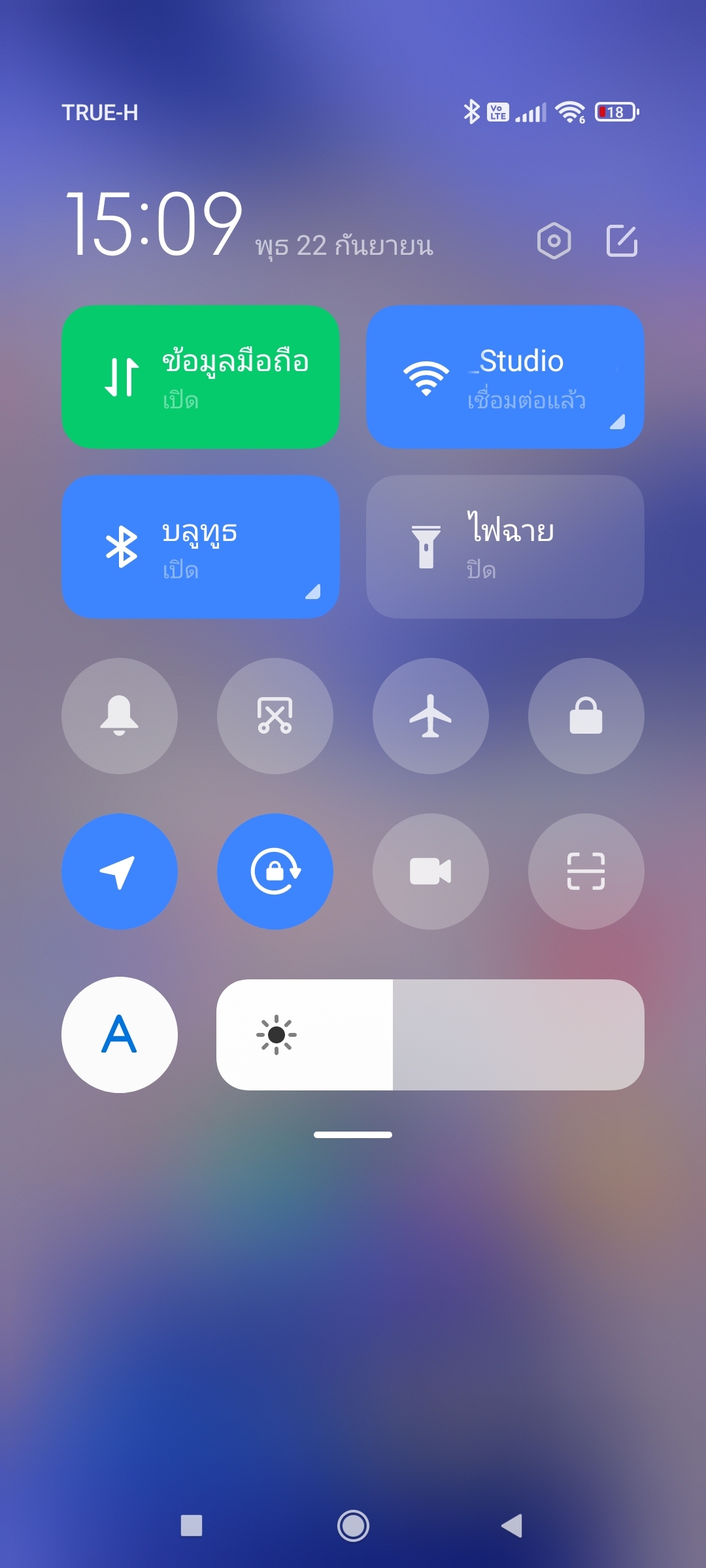
Task: Turn off location services
Action: pyautogui.click(x=120, y=872)
